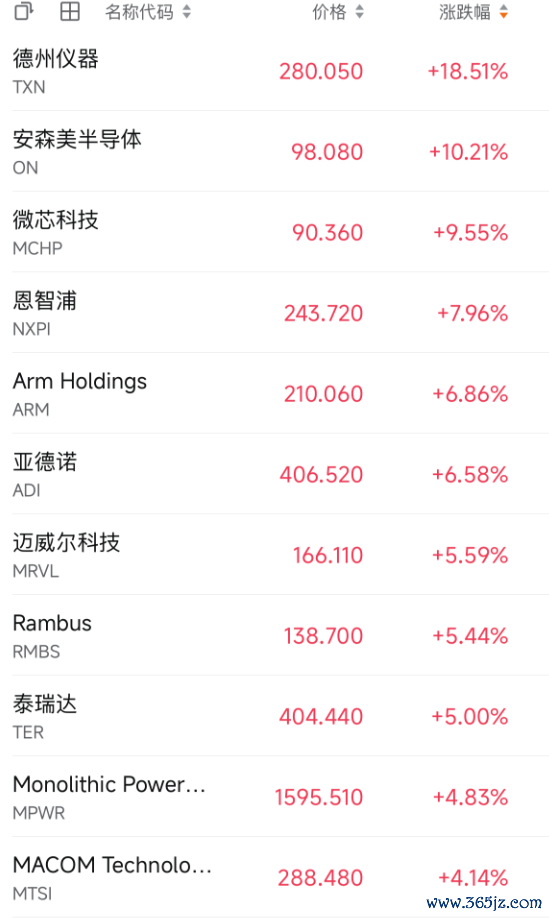Open 恩智浦 NXPI stock details
The image size is (549, 918).
pyautogui.click(x=280, y=313)
